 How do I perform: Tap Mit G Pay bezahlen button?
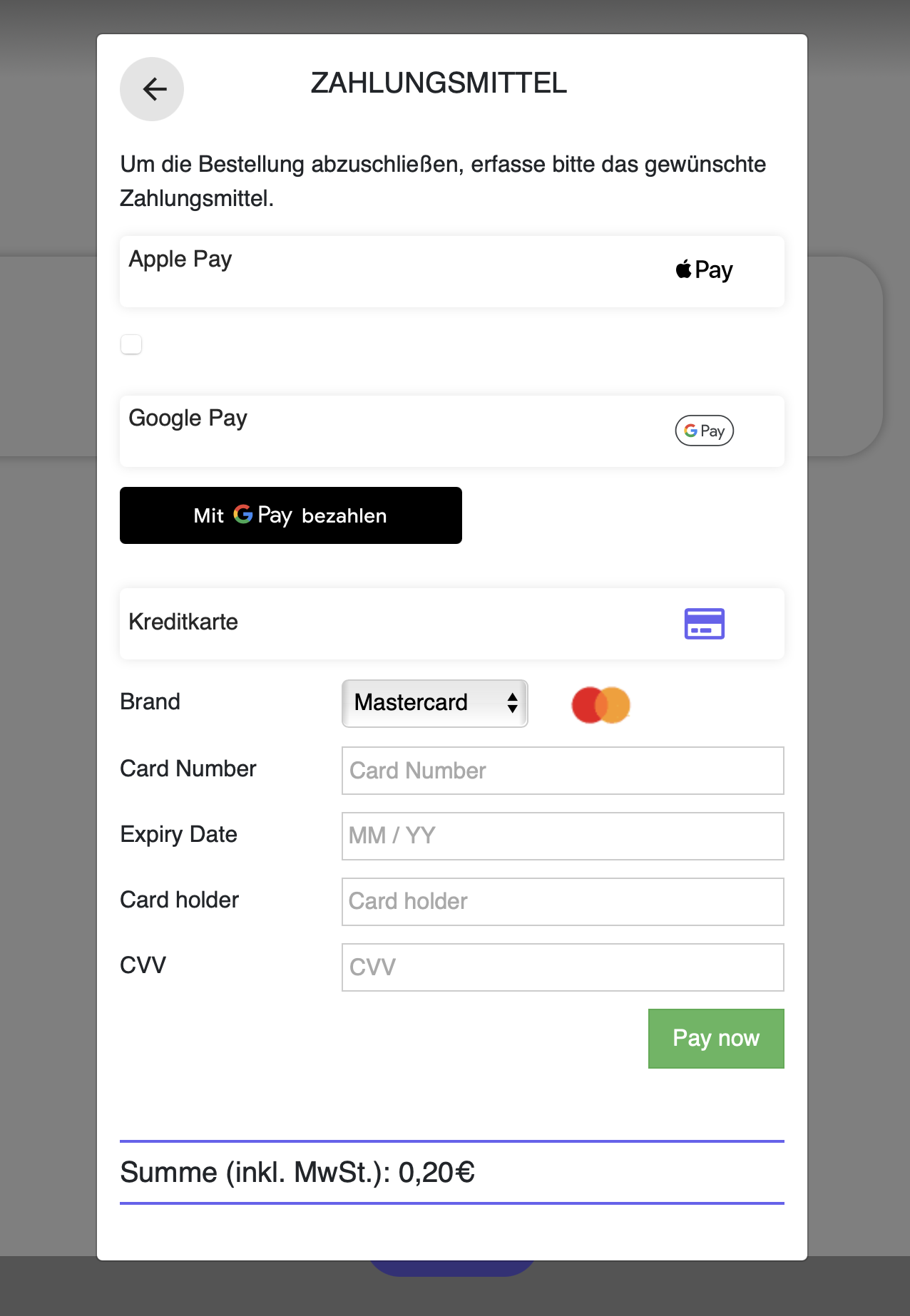(290, 515)
